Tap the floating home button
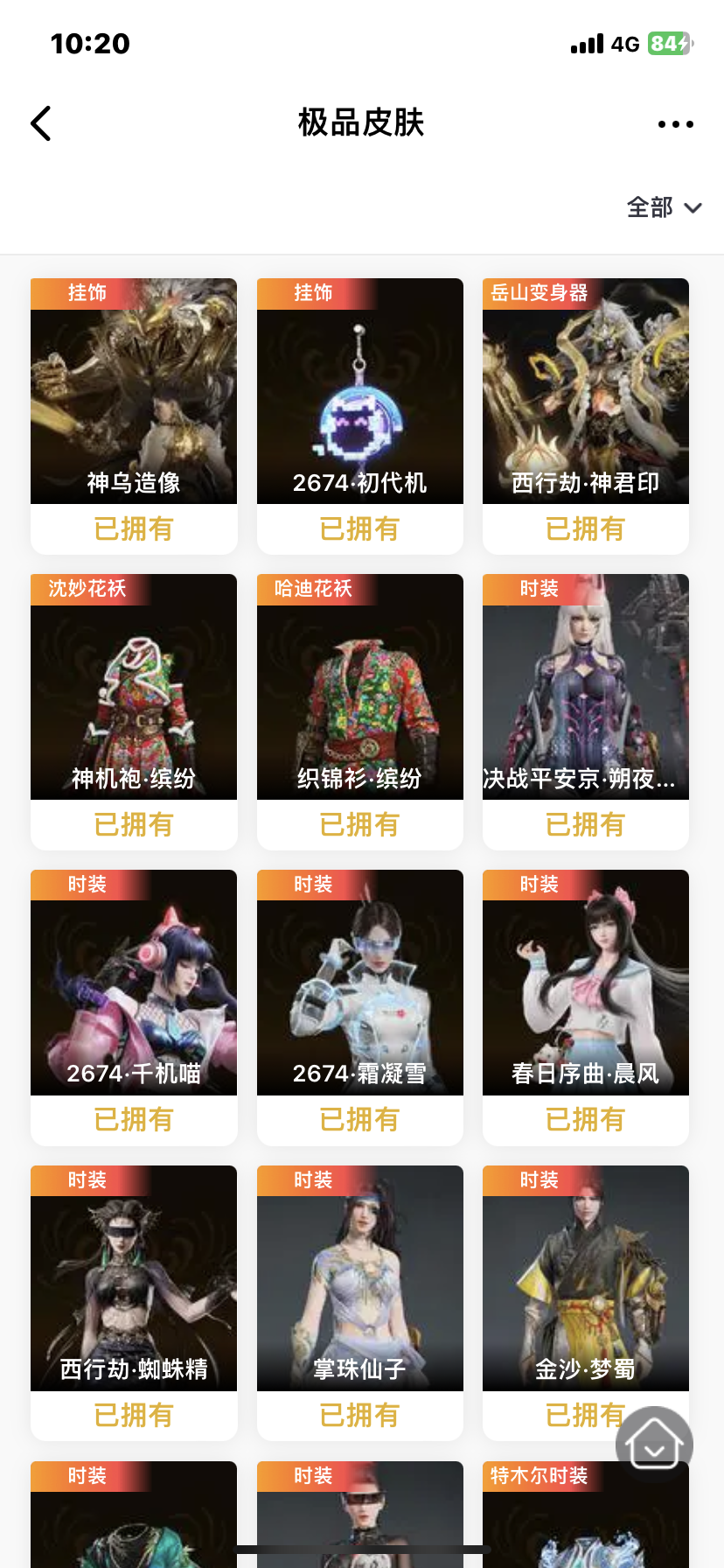The image size is (724, 1568). [654, 1445]
